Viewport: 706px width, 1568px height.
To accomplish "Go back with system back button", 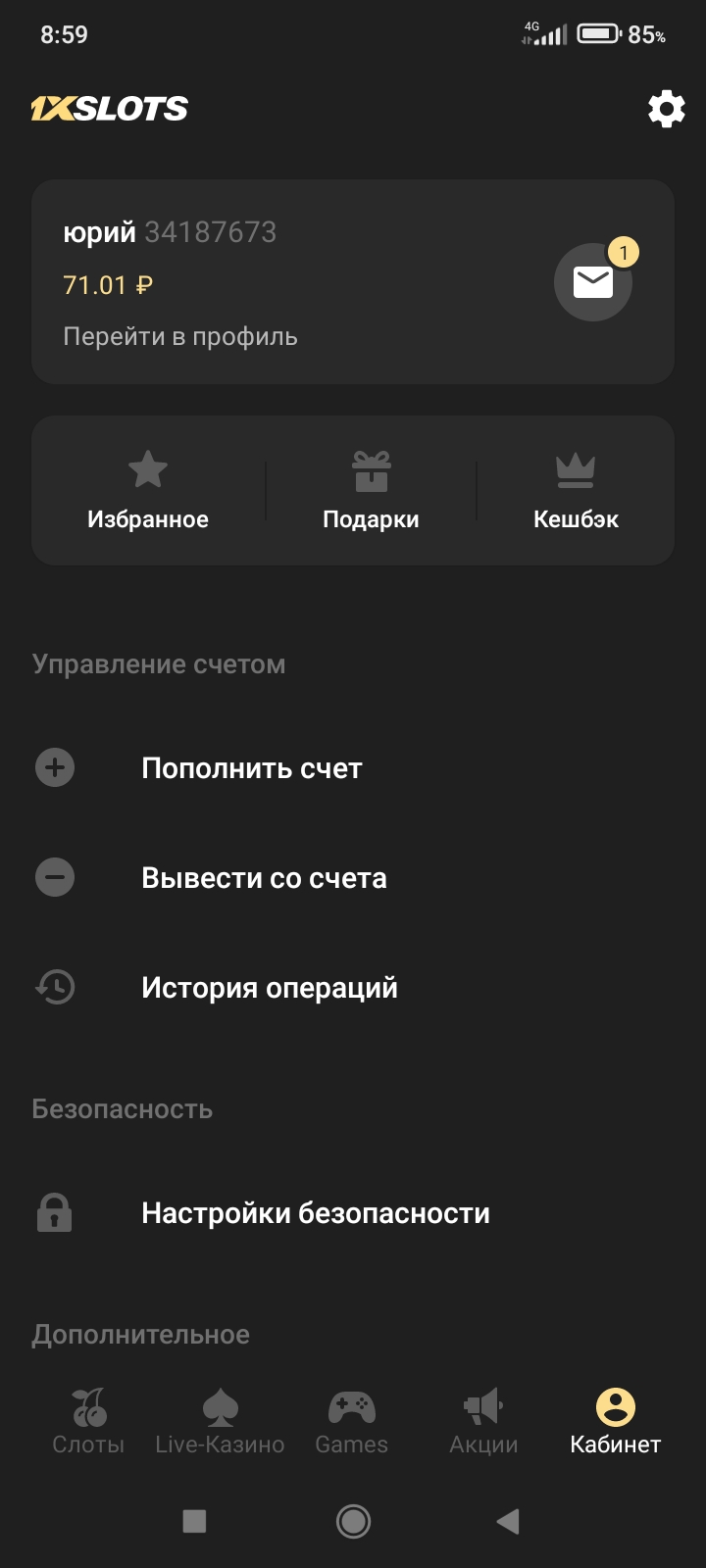I will (507, 1521).
